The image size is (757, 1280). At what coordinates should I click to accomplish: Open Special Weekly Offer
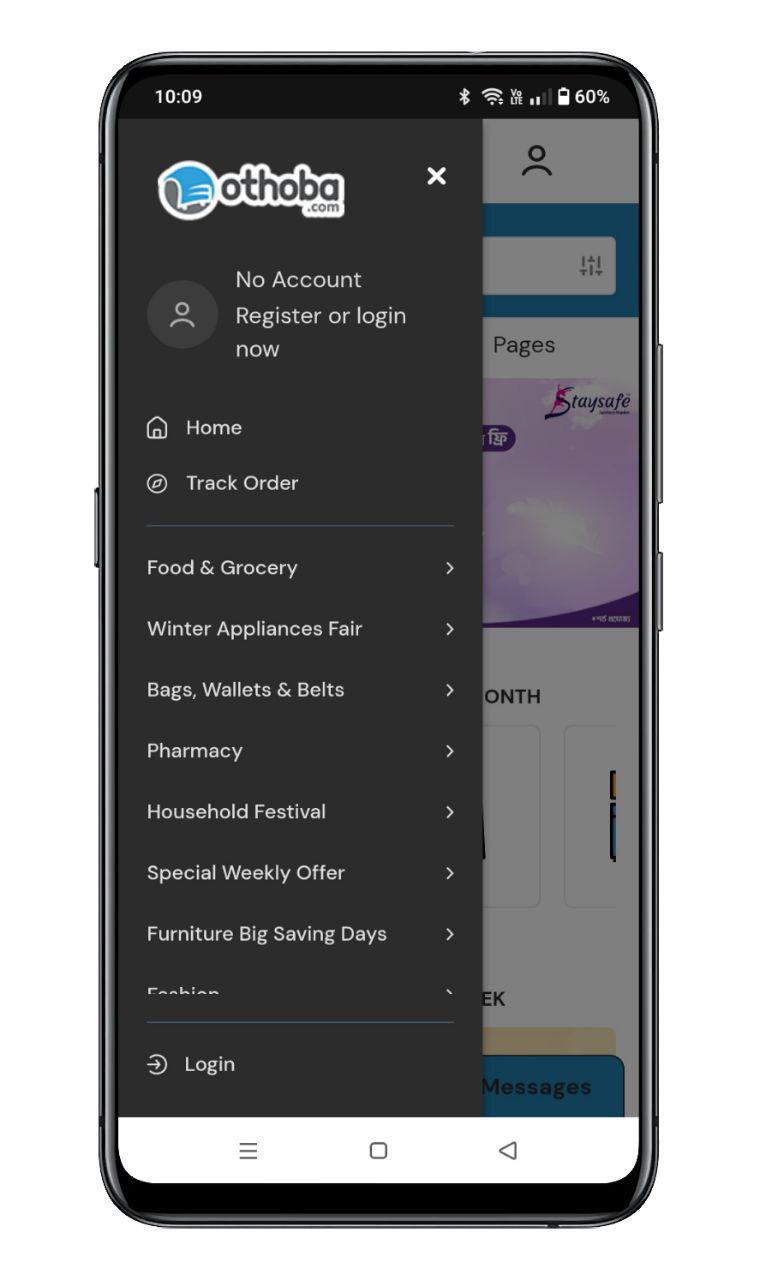point(300,873)
